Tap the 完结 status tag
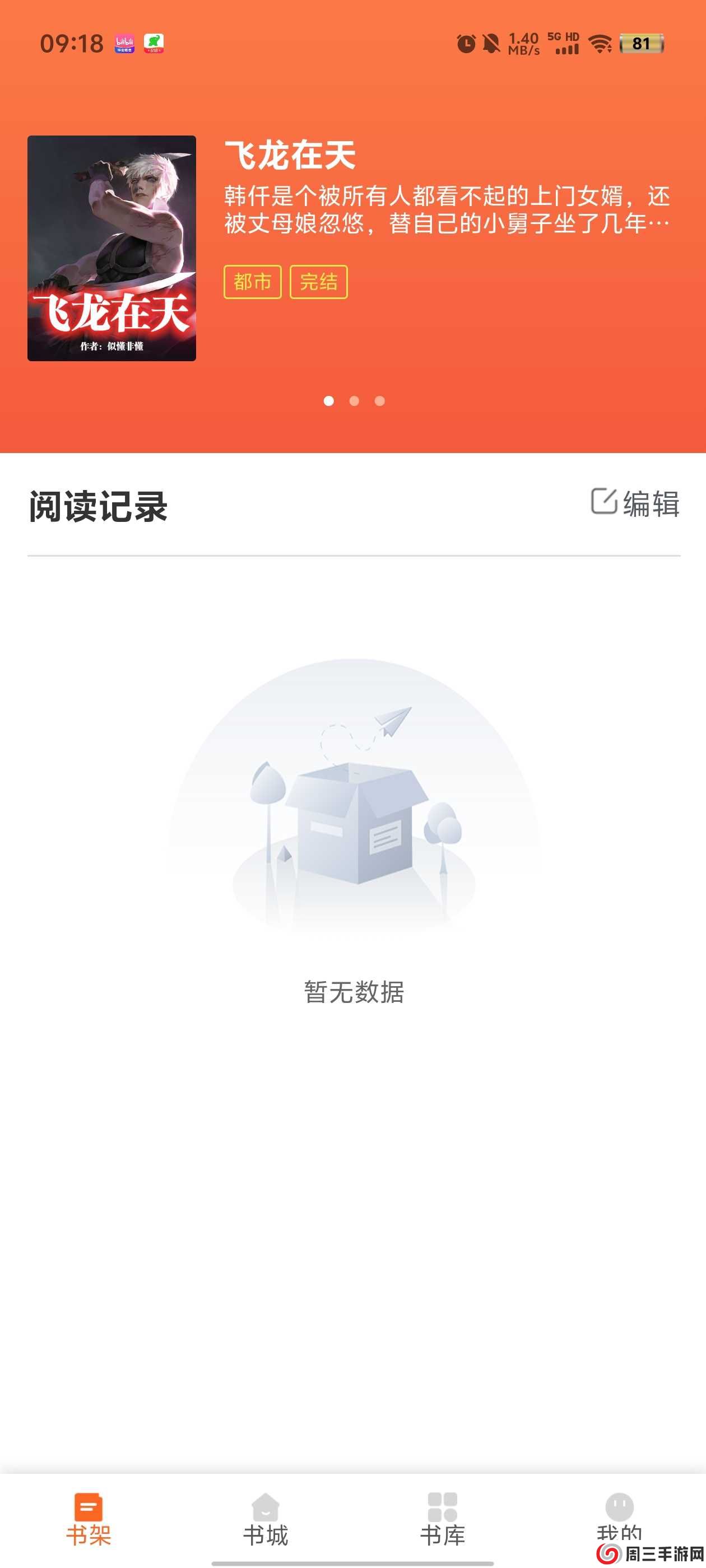This screenshot has height=1568, width=706. [x=320, y=281]
